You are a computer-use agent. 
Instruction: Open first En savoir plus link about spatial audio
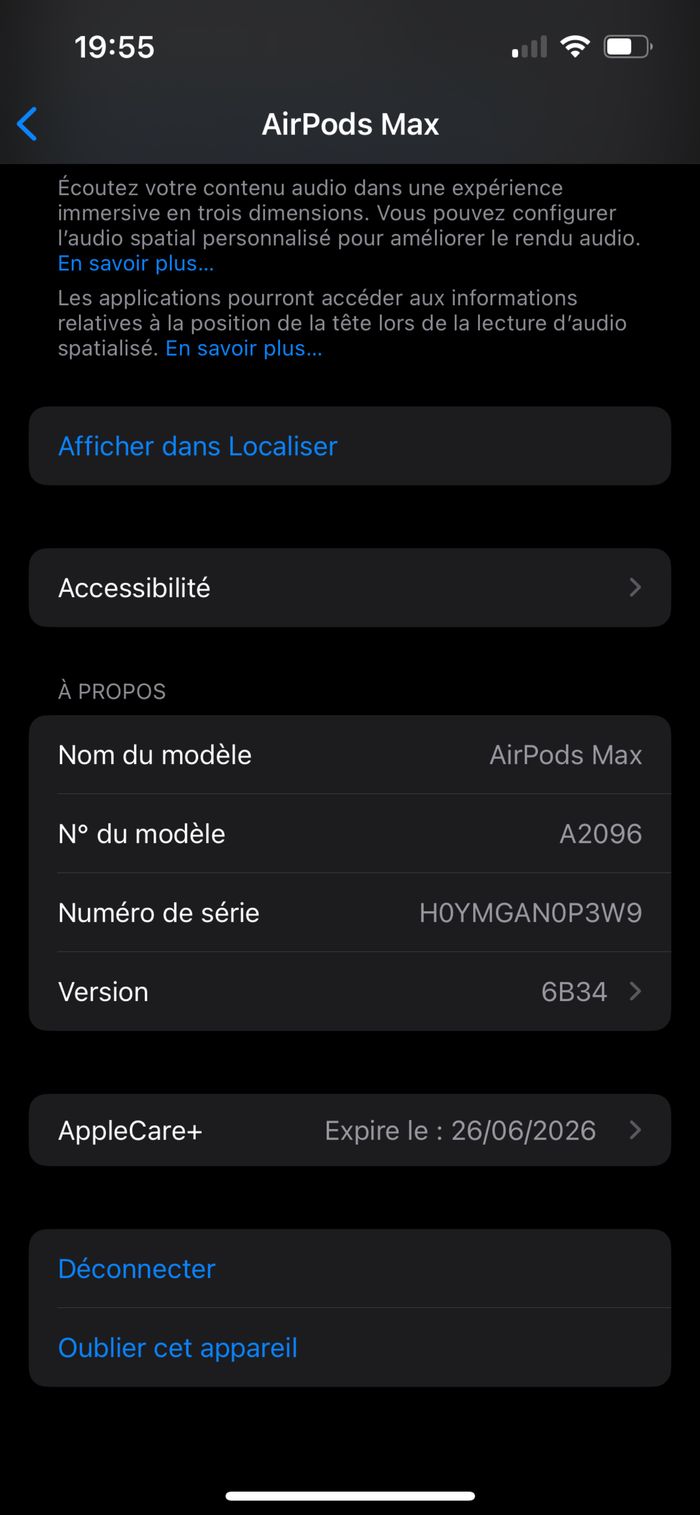pyautogui.click(x=135, y=264)
